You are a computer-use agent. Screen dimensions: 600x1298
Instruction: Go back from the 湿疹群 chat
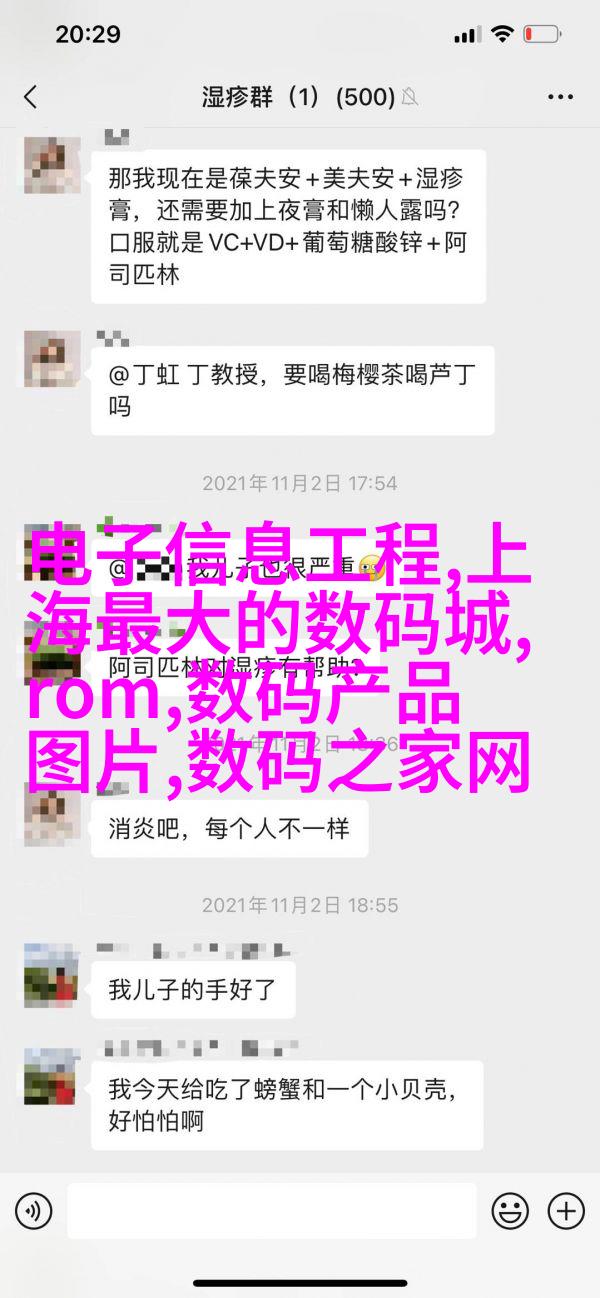(x=30, y=97)
